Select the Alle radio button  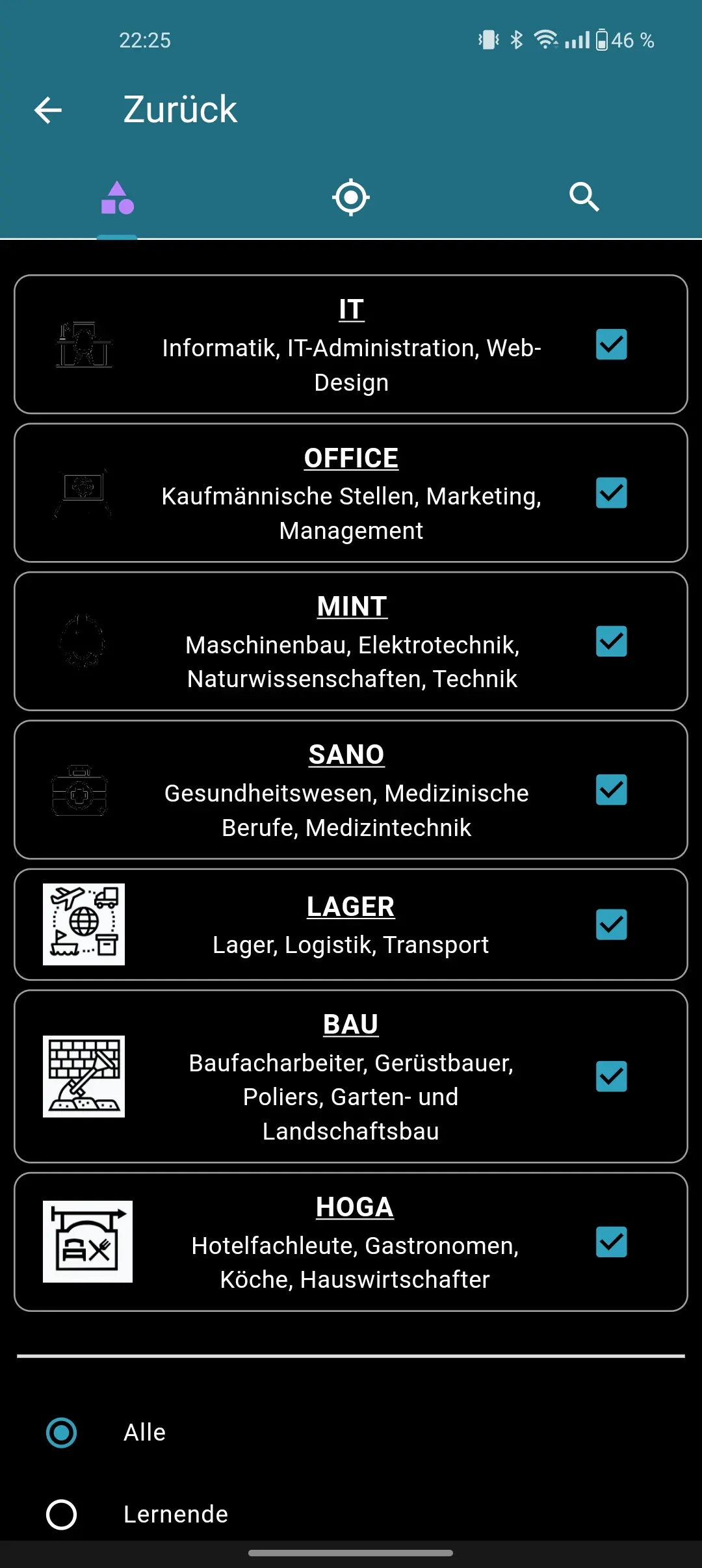tap(62, 1432)
